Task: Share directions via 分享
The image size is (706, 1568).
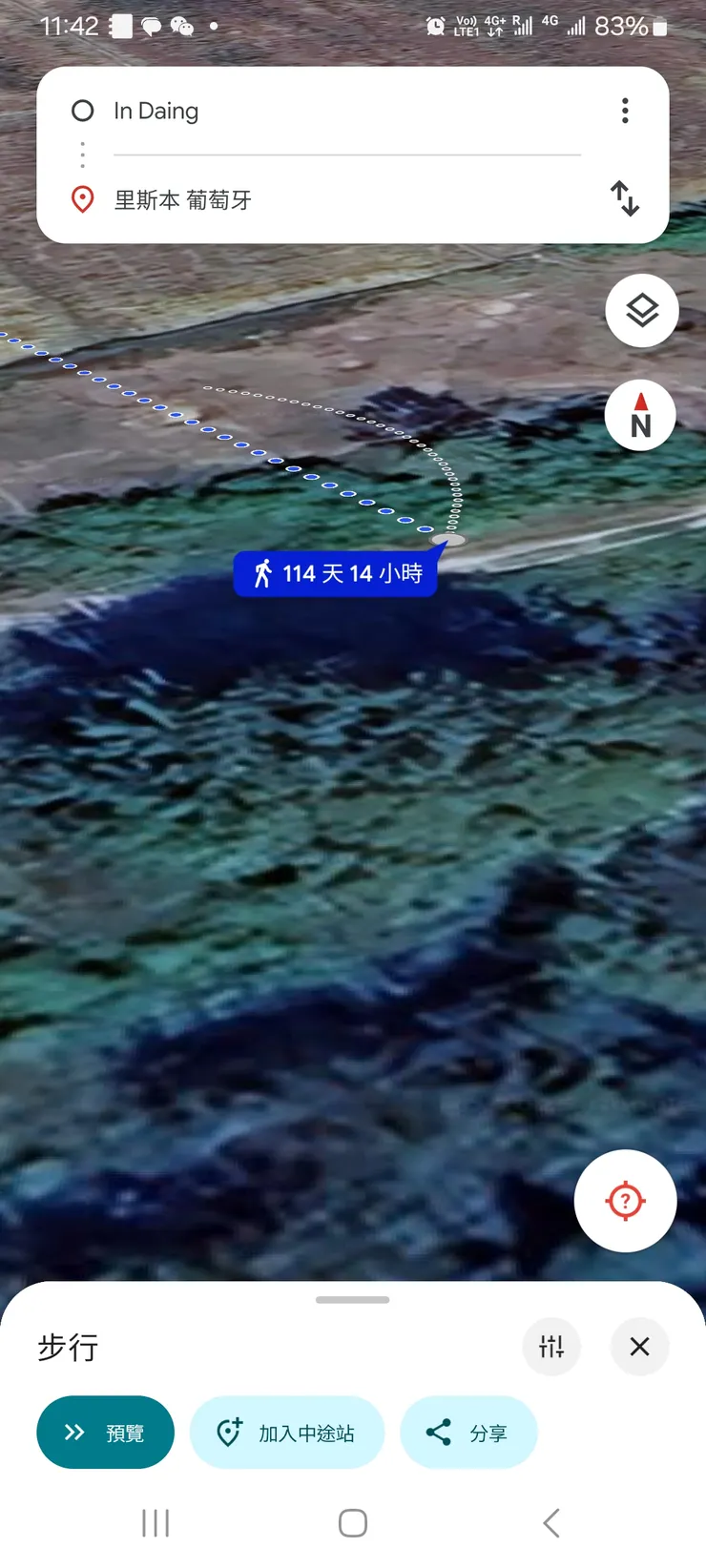Action: pos(468,1433)
